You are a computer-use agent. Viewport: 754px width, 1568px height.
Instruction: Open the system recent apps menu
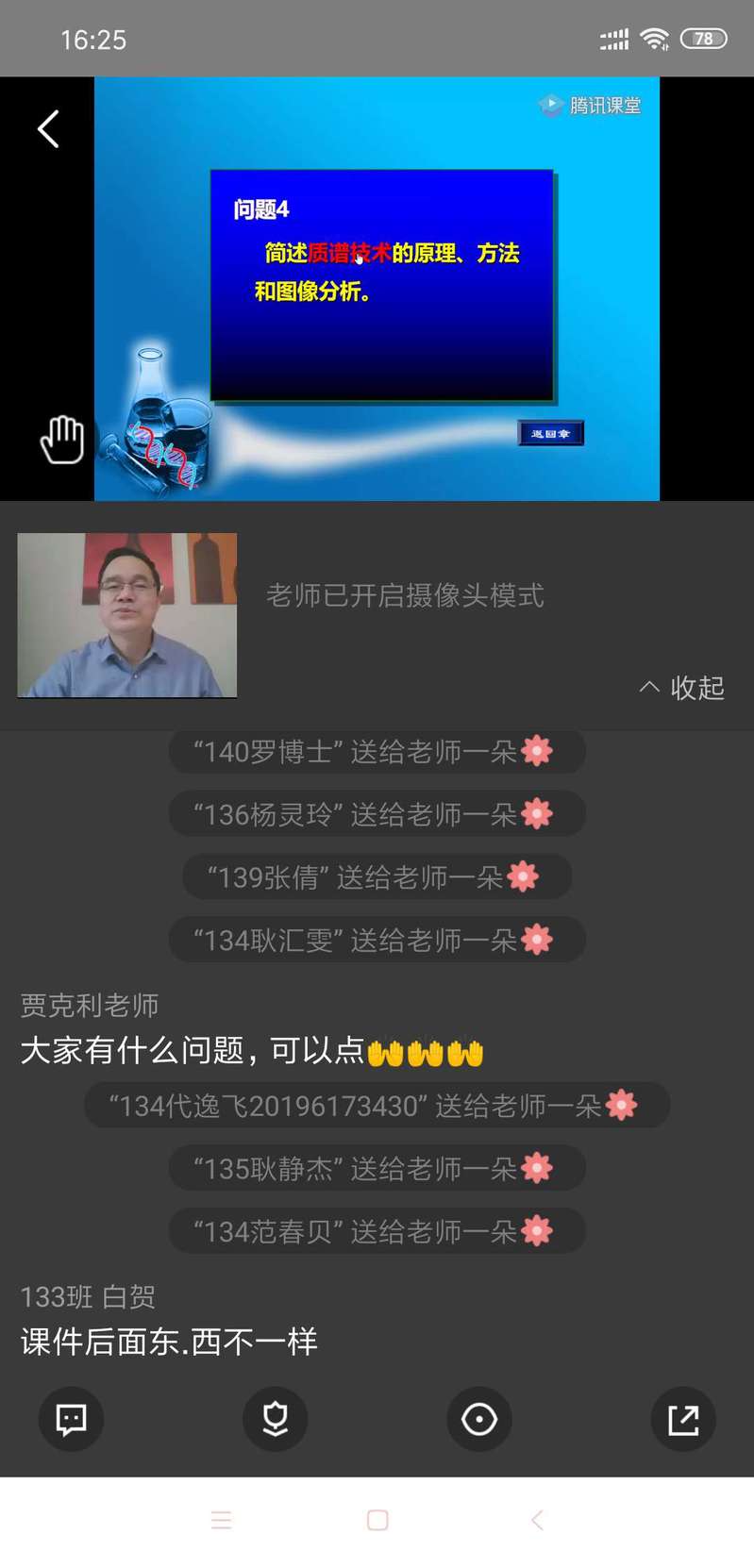tap(222, 1520)
